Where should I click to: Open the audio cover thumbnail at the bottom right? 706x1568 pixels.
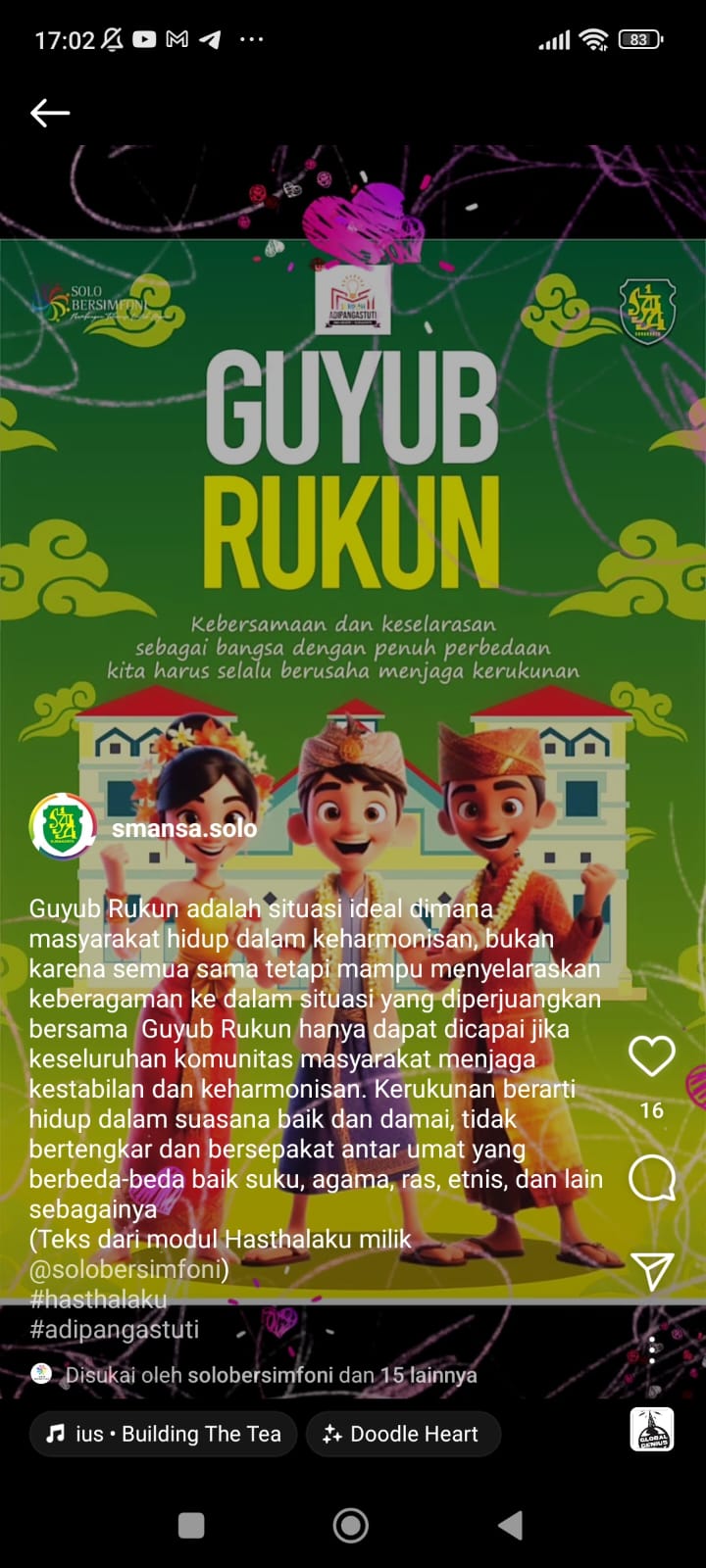click(651, 1430)
